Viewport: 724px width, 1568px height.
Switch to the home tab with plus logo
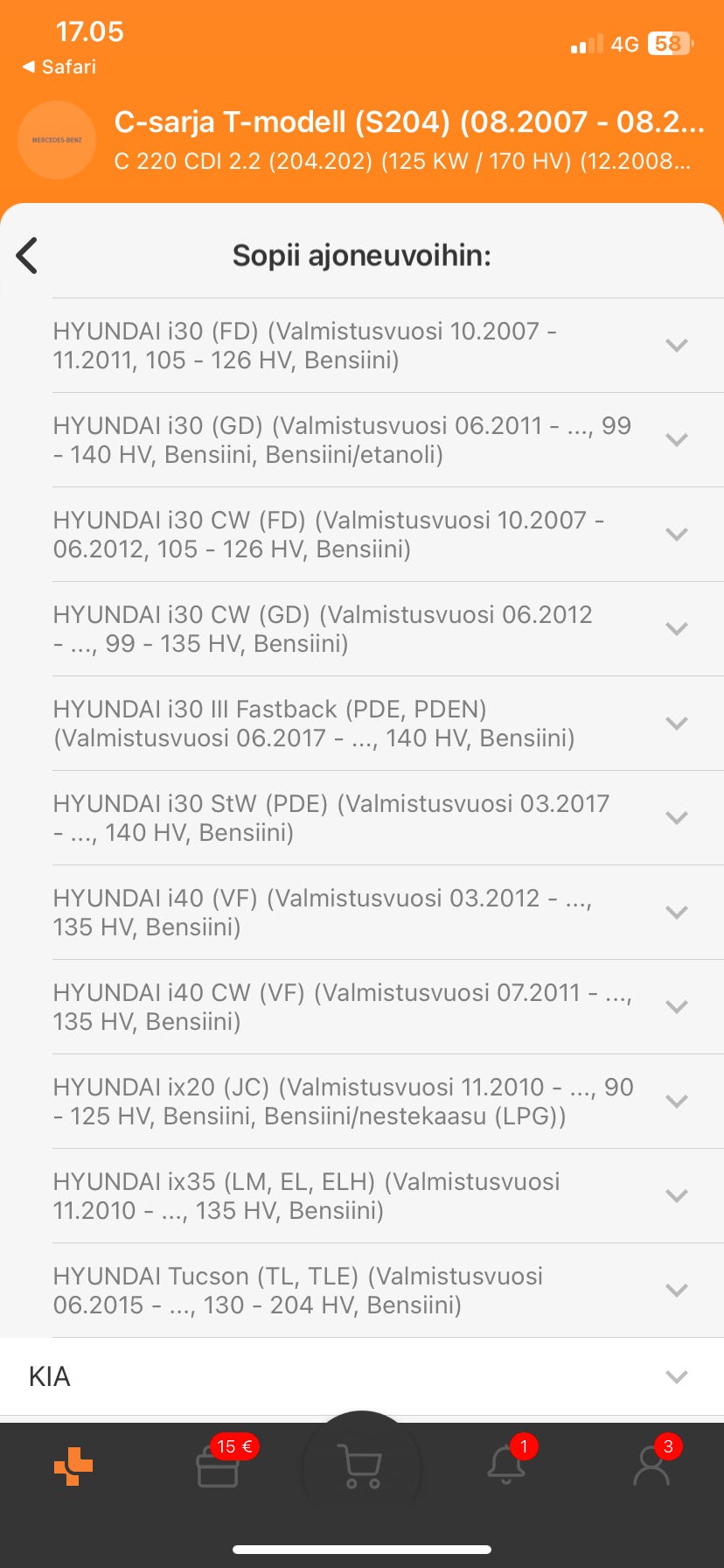click(73, 1466)
